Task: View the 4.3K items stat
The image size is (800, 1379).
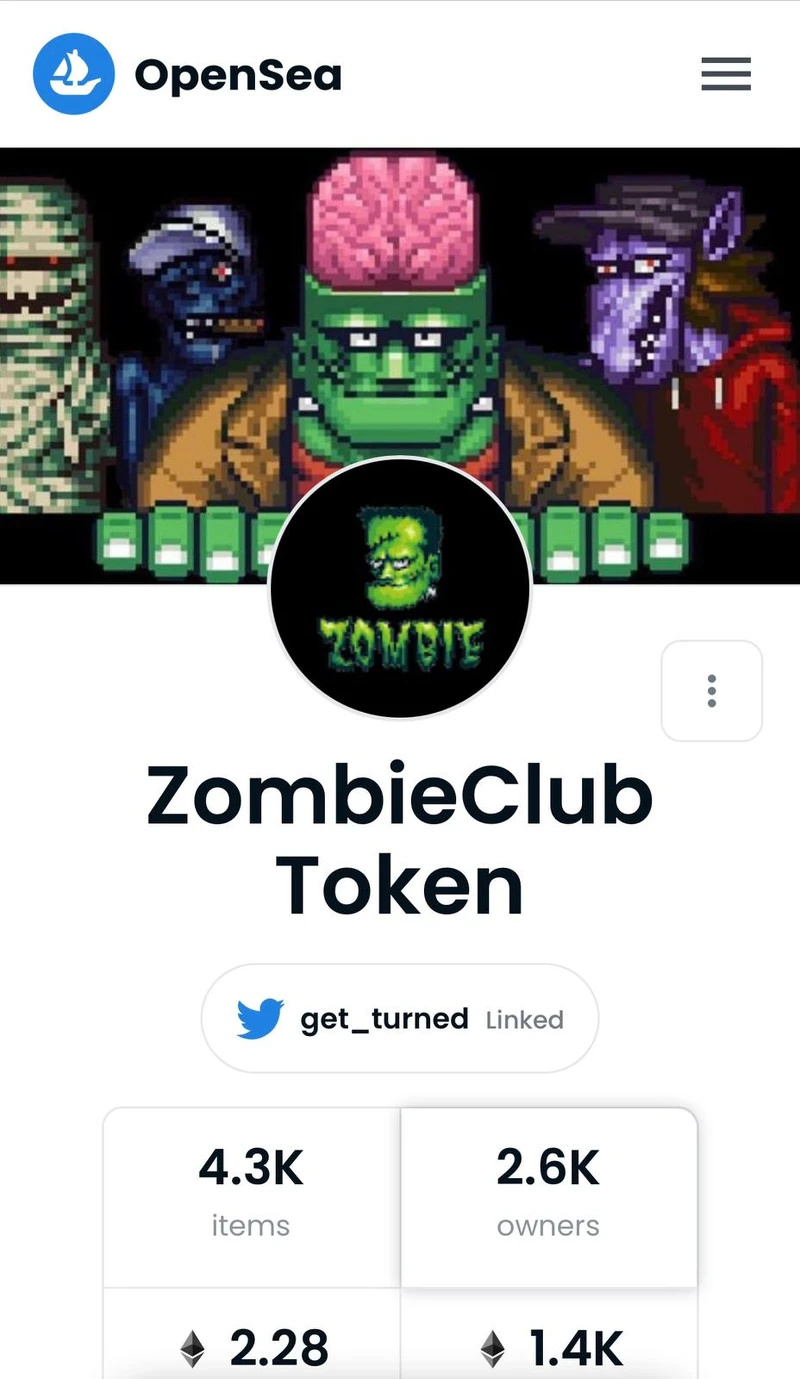Action: click(251, 1195)
